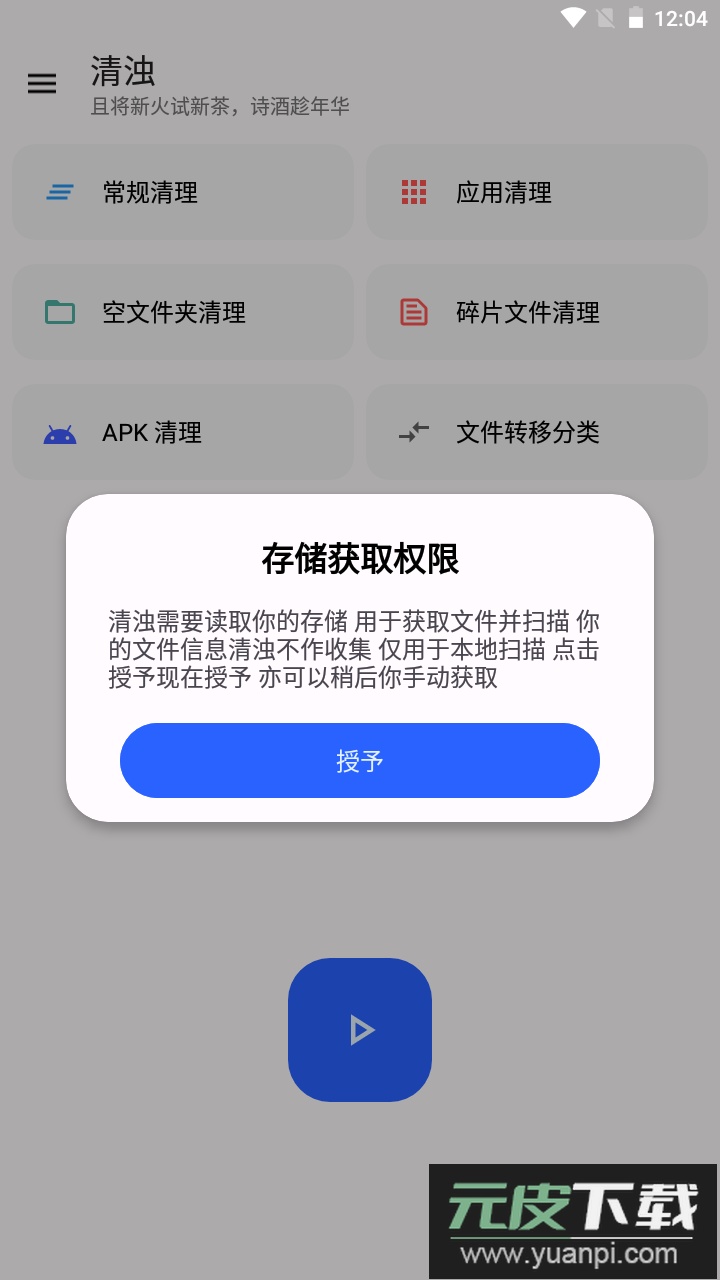Select 空文件夹清理 card
The image size is (720, 1280).
pos(183,312)
